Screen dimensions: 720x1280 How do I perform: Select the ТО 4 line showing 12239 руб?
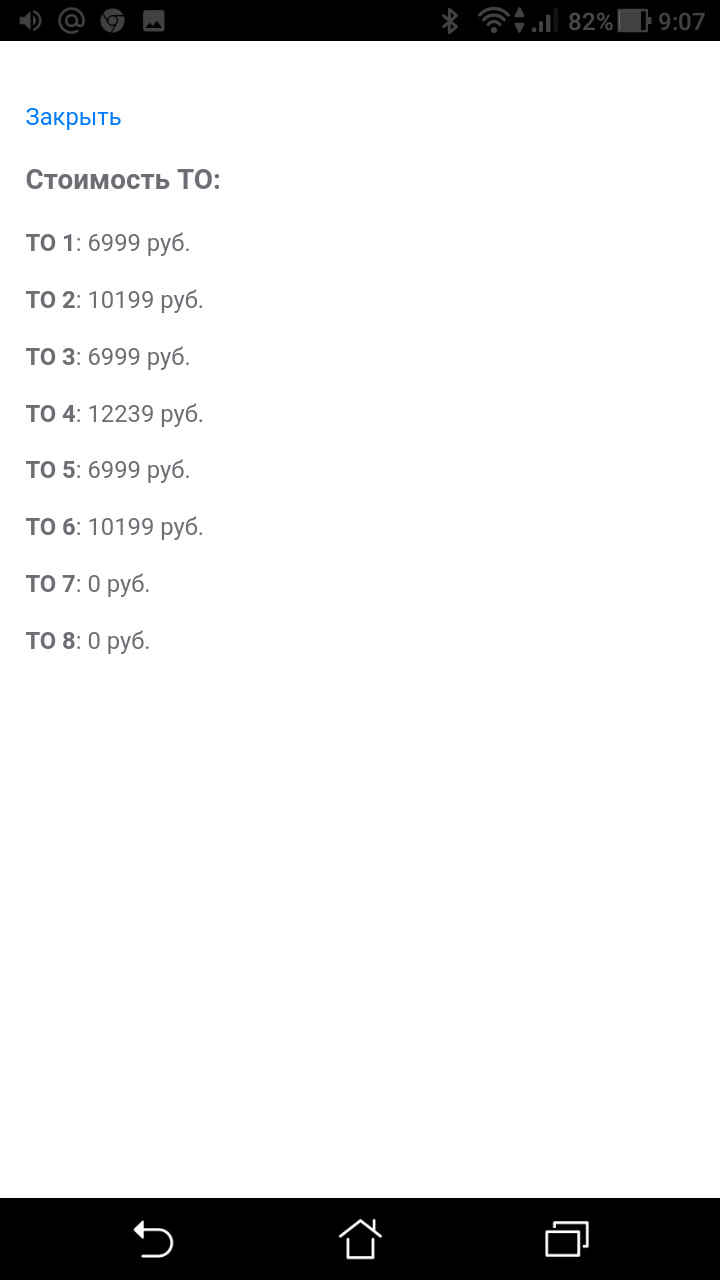pos(114,413)
